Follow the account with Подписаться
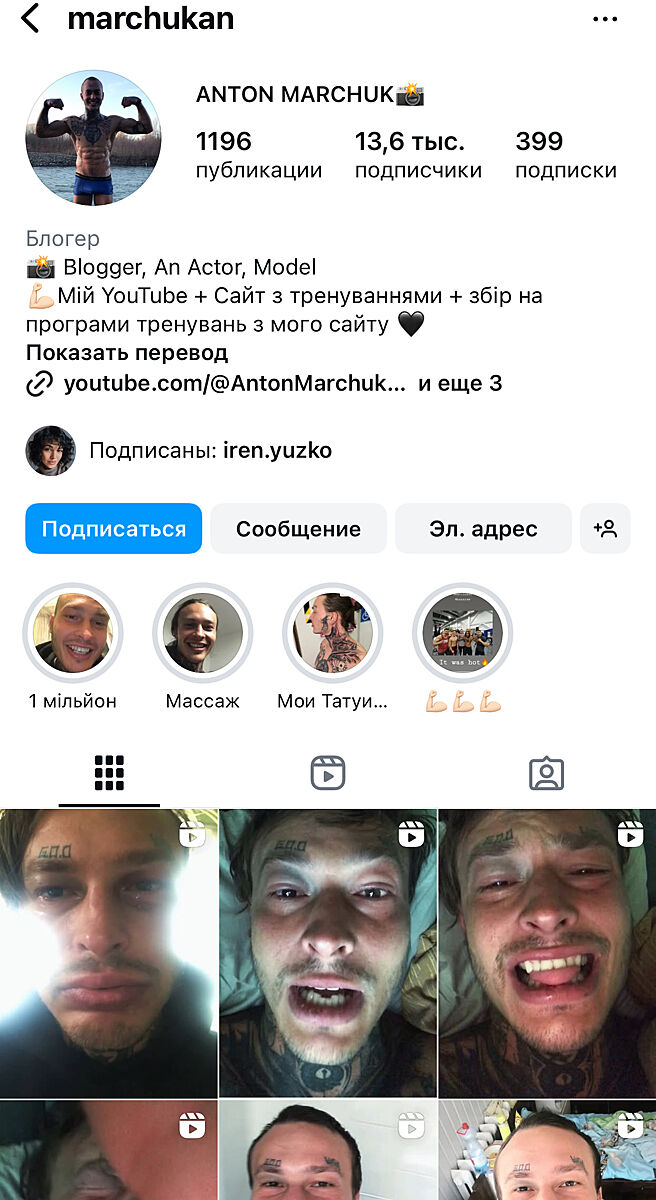 point(114,529)
